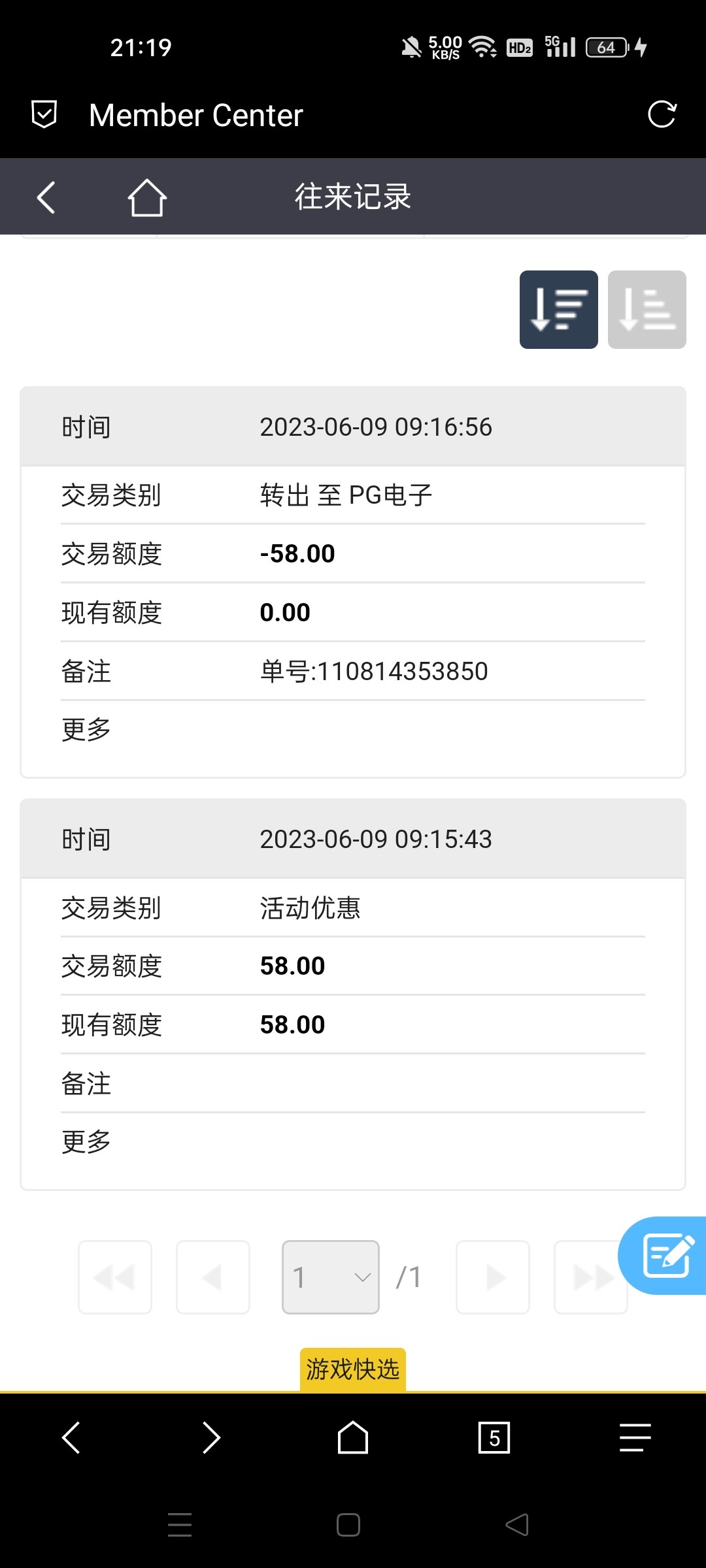Reload the Member Center page
Screen dimensions: 706x1568
(x=662, y=114)
